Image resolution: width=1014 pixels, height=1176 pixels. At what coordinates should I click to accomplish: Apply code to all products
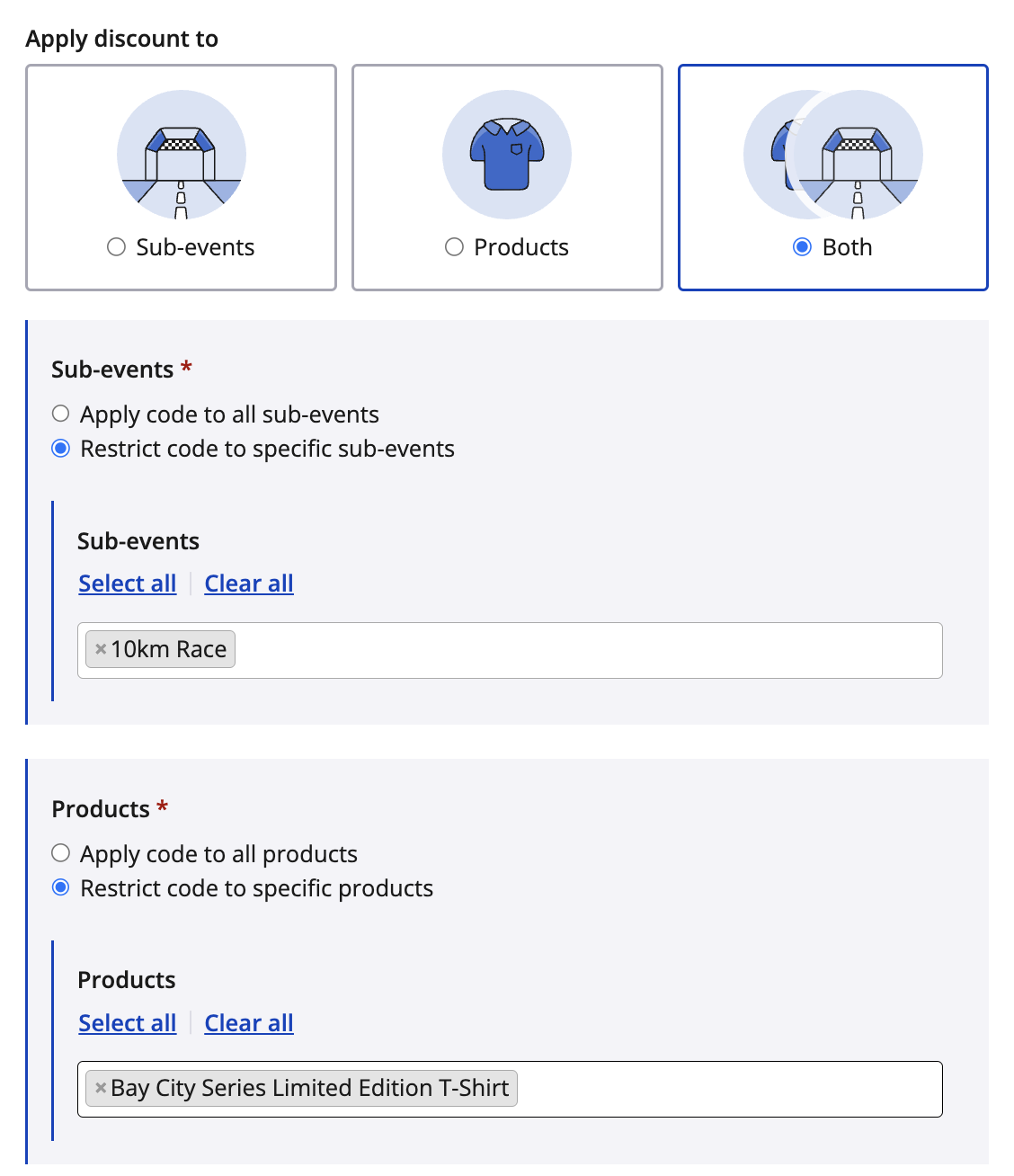tap(61, 853)
